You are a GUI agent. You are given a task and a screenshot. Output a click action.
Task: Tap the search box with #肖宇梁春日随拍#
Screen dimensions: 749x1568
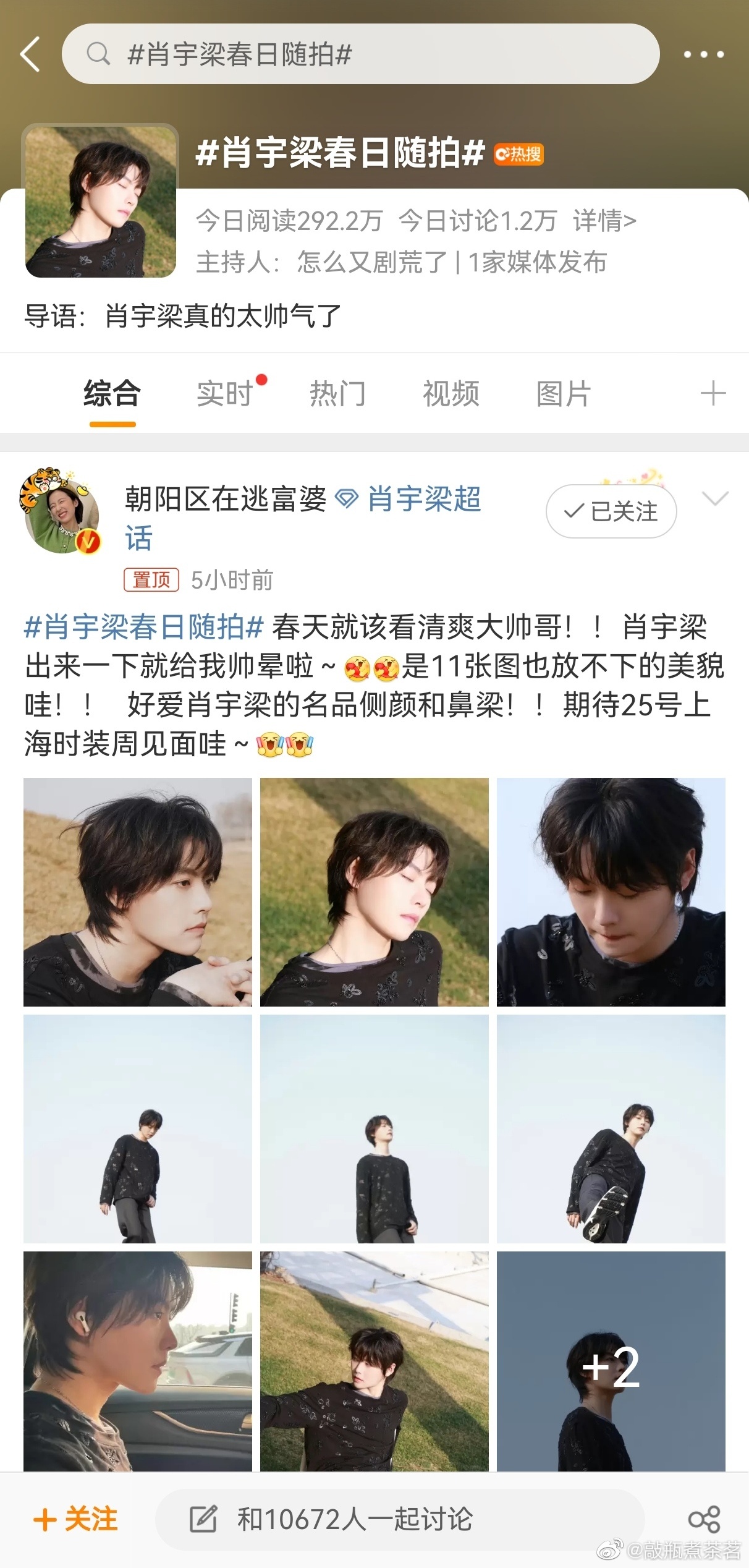pyautogui.click(x=360, y=54)
